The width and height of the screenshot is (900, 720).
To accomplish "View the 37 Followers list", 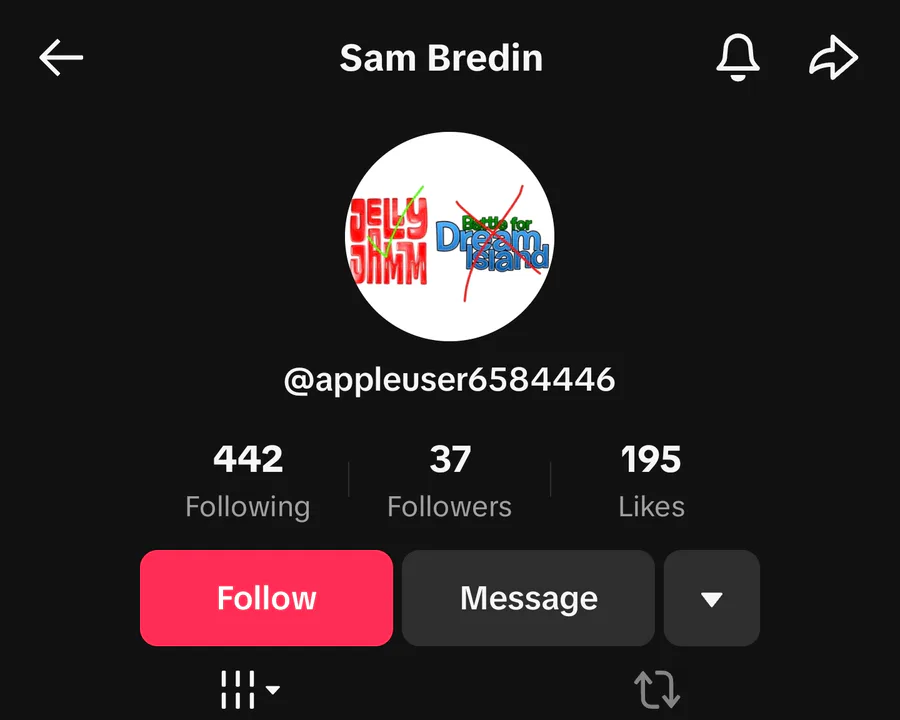I will coord(449,481).
